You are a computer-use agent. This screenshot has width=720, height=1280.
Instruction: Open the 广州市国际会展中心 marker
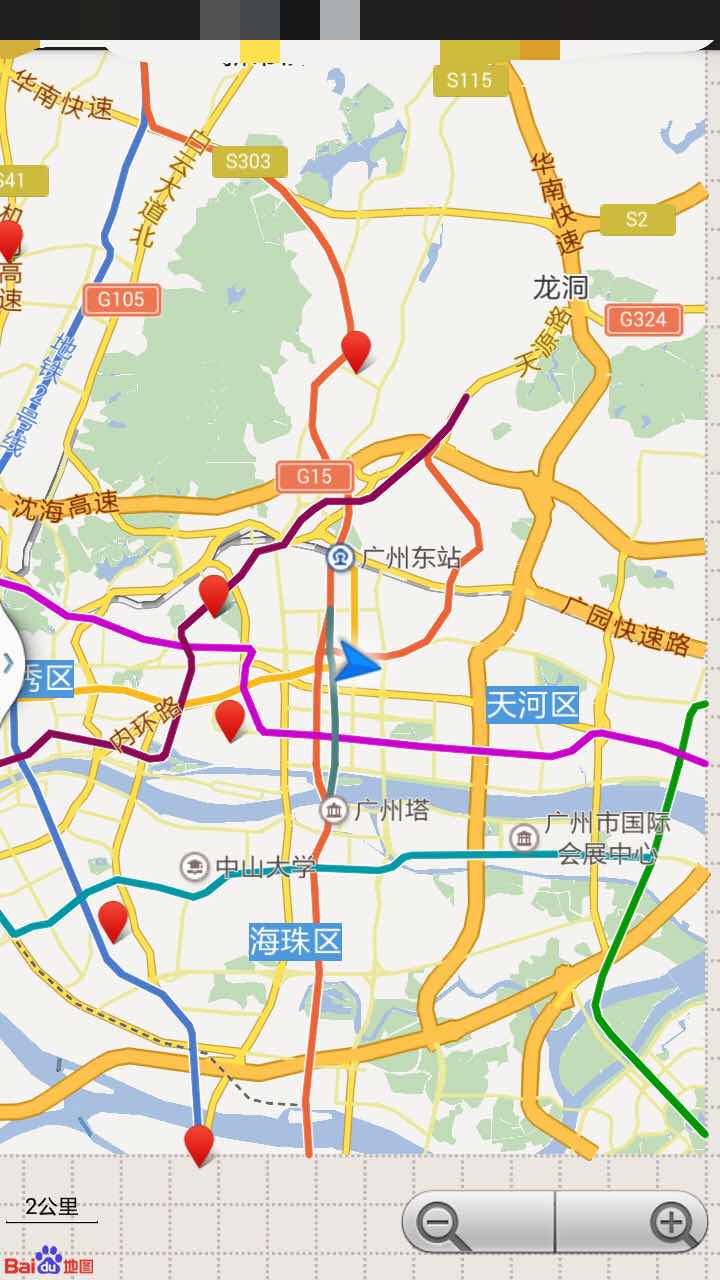tap(524, 838)
